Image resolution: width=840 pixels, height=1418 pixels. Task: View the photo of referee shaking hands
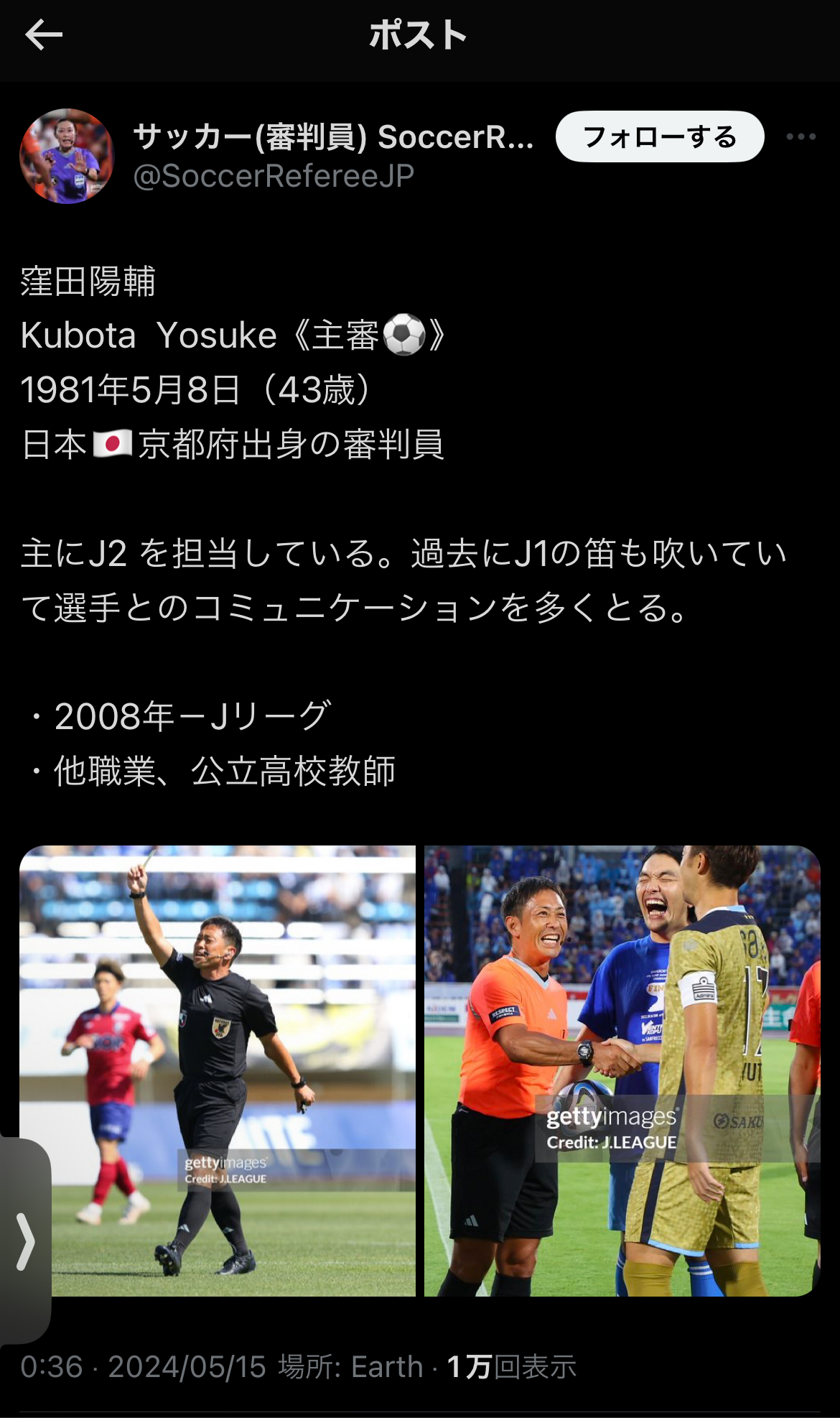(622, 1070)
